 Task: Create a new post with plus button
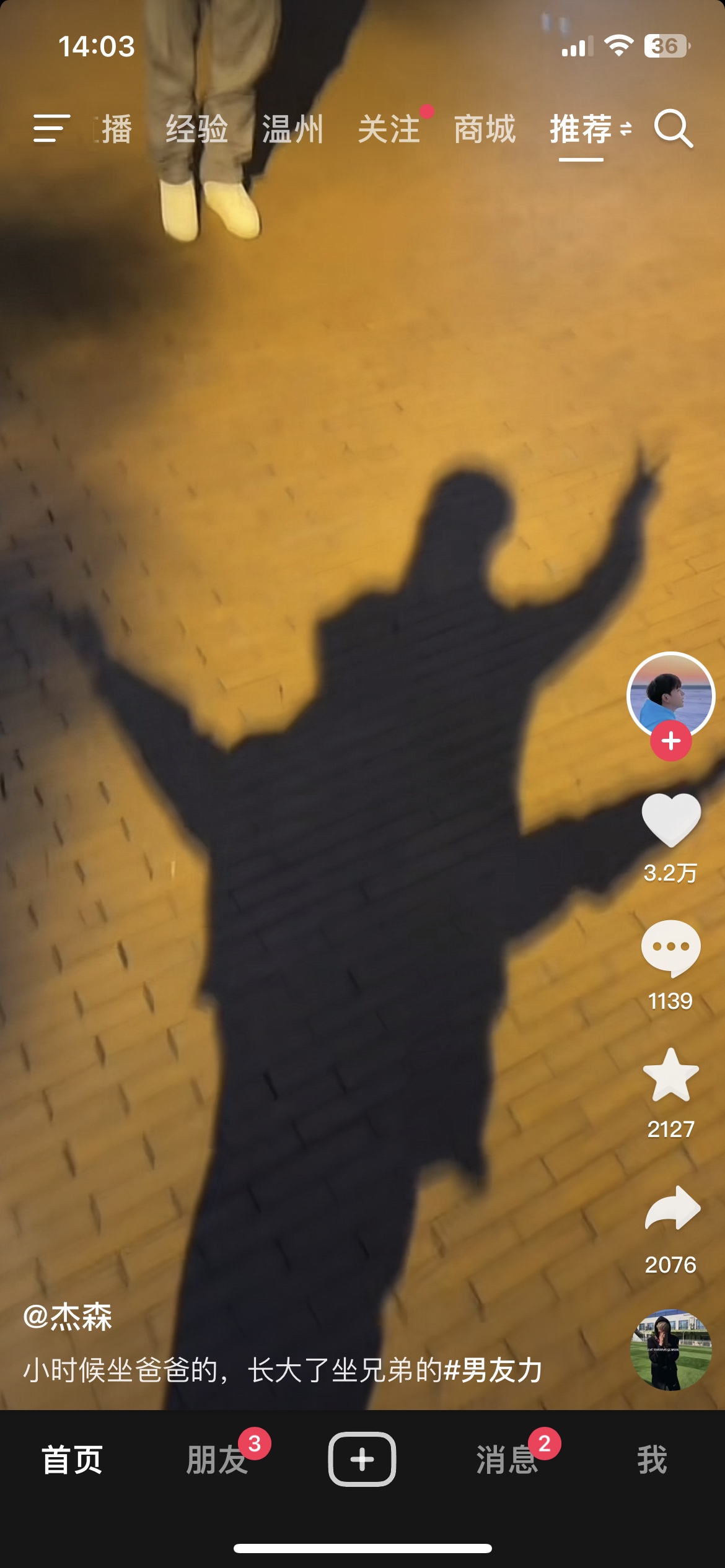pyautogui.click(x=362, y=1459)
